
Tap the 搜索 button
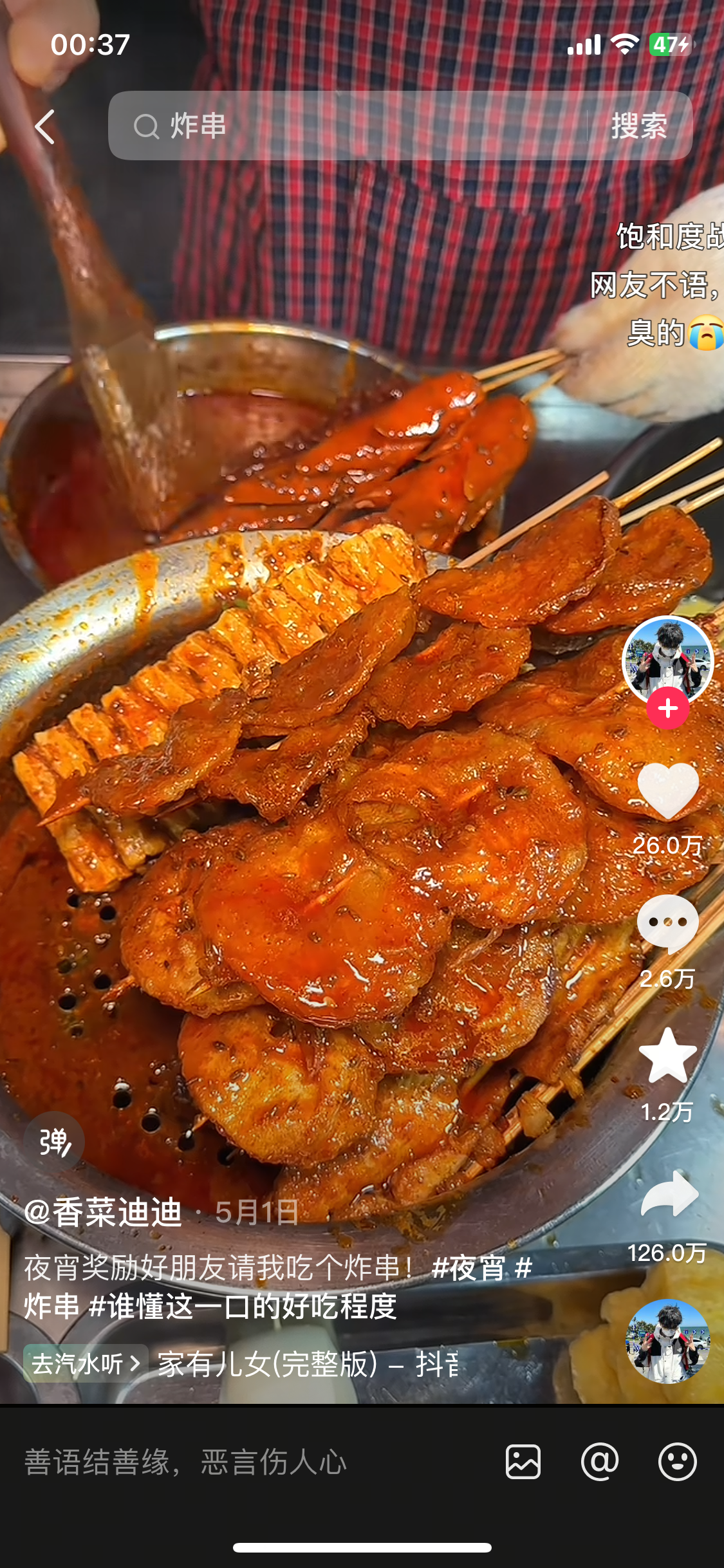(638, 126)
